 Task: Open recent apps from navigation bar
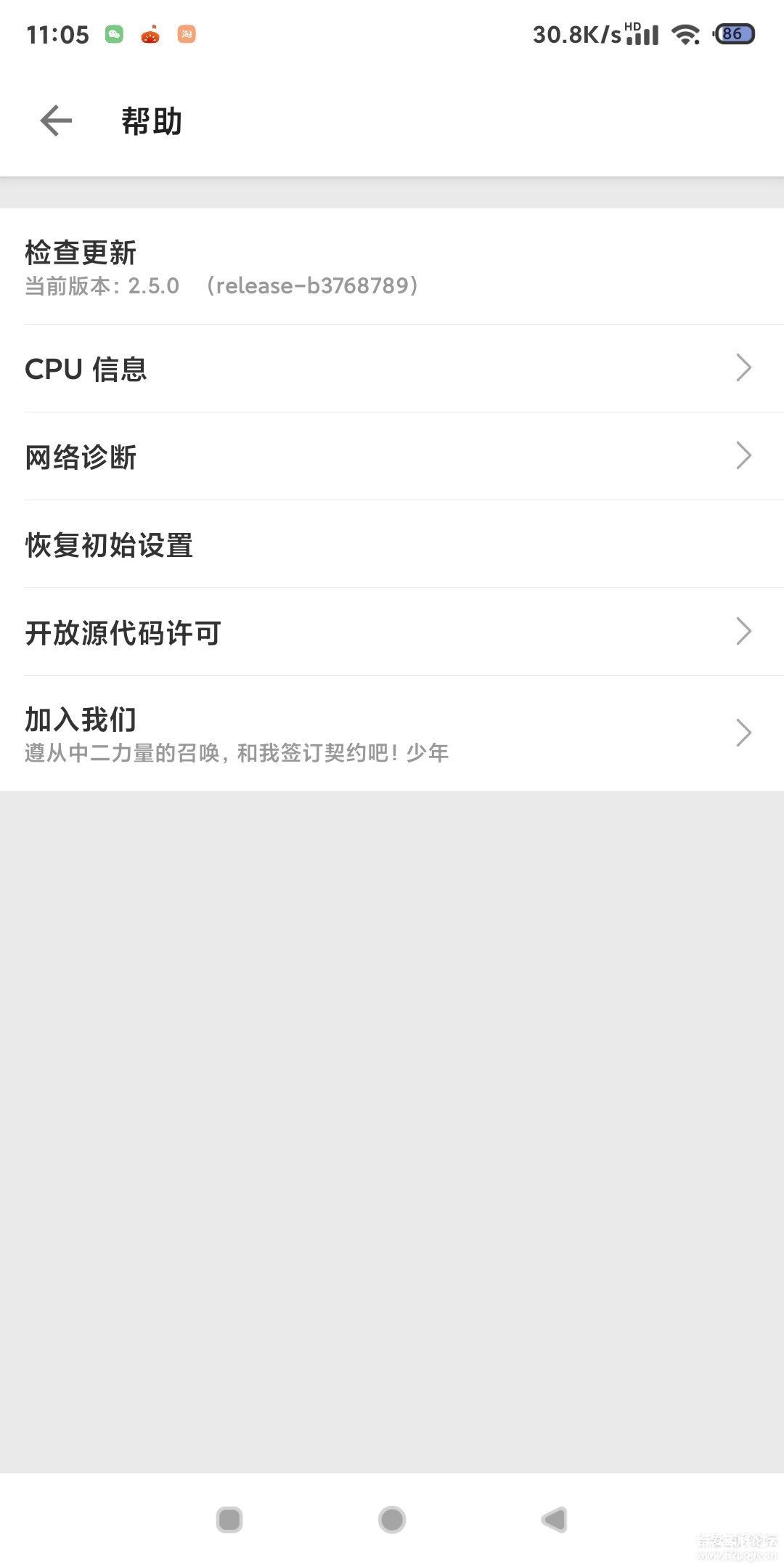click(x=229, y=1519)
